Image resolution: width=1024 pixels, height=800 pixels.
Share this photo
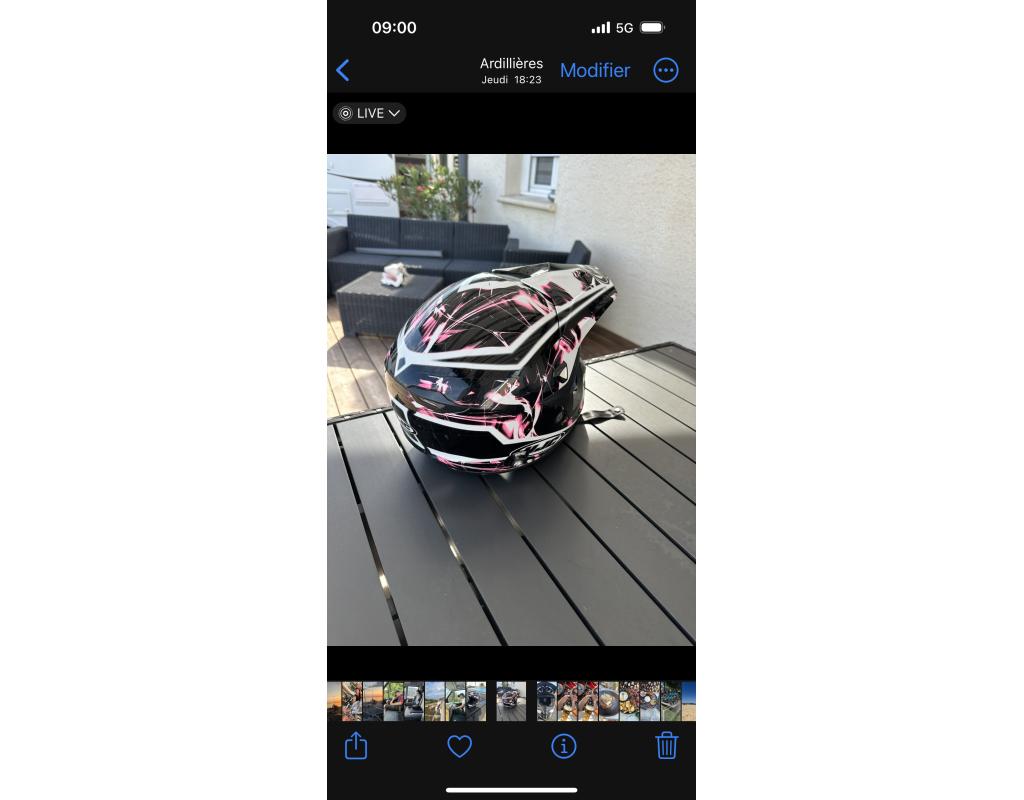pos(356,745)
